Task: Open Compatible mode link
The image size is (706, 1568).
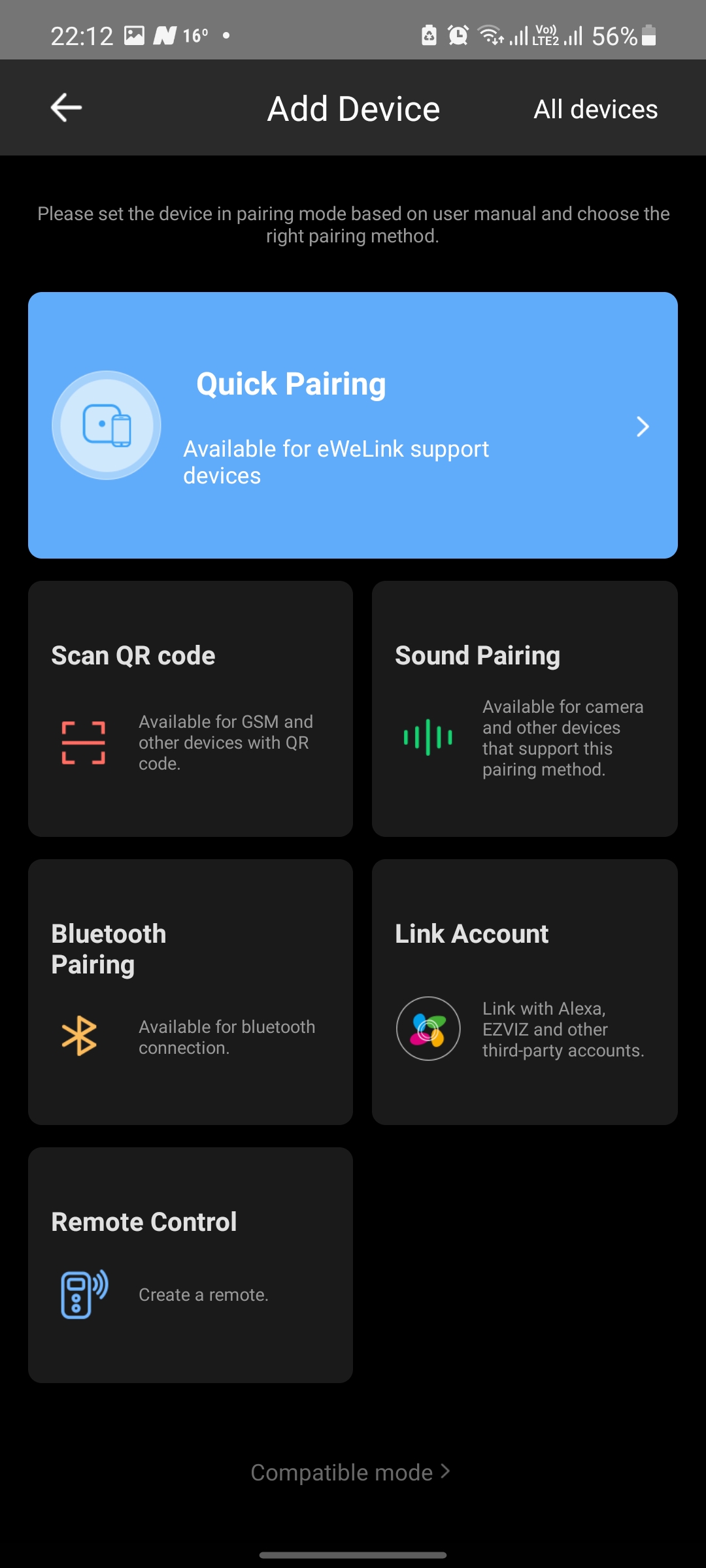Action: click(x=350, y=1473)
